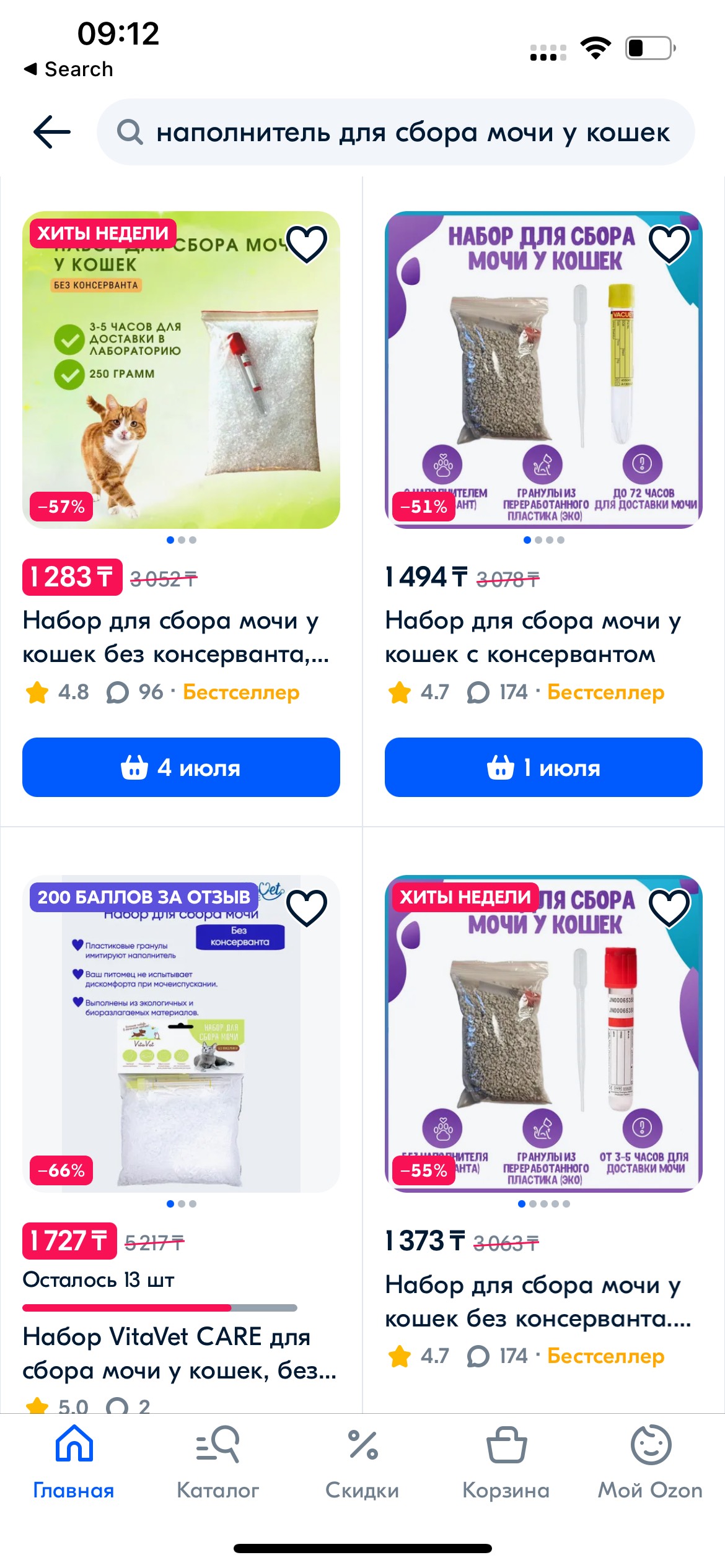Open the VitaVet CARE product card

[181, 1034]
